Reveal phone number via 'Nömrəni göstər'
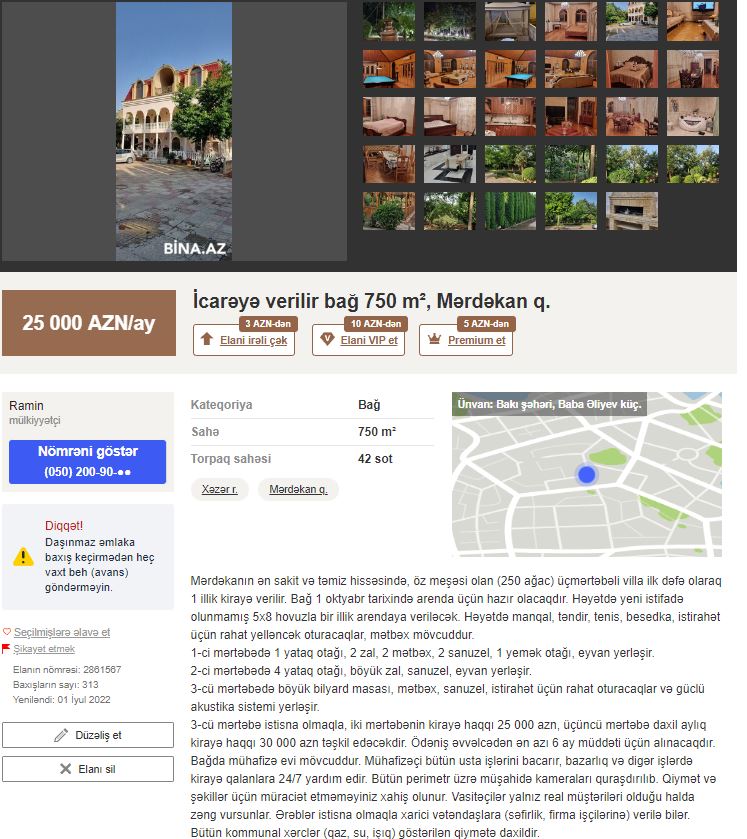Screen dimensions: 747x839 pos(88,461)
